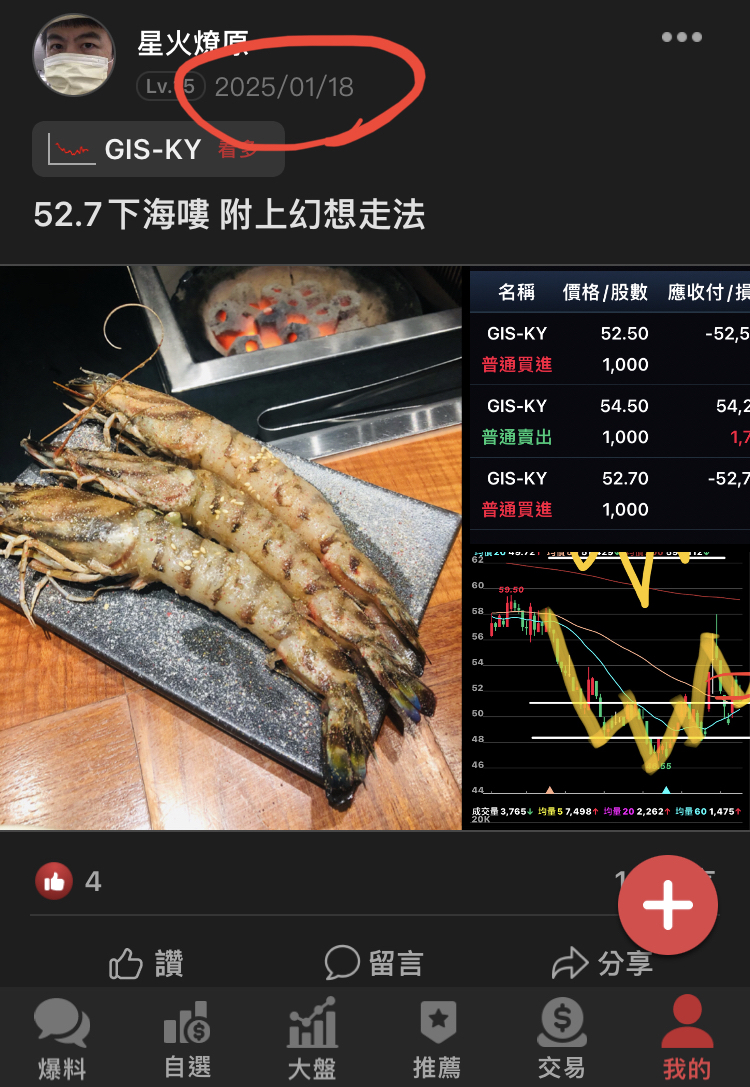Viewport: 750px width, 1087px height.
Task: Tap the red thumbs-up reaction icon
Action: point(55,881)
